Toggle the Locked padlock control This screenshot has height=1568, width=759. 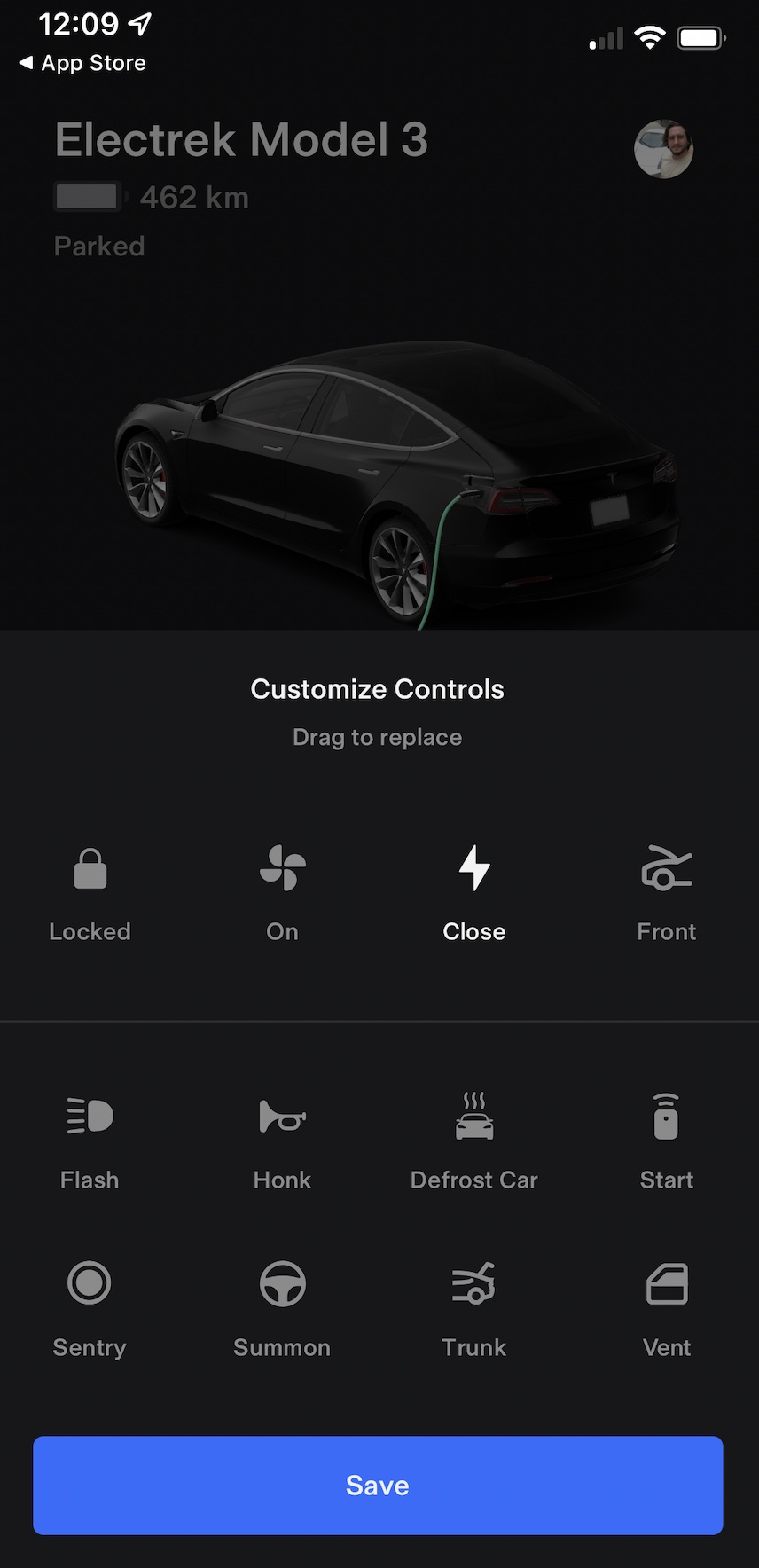89,869
